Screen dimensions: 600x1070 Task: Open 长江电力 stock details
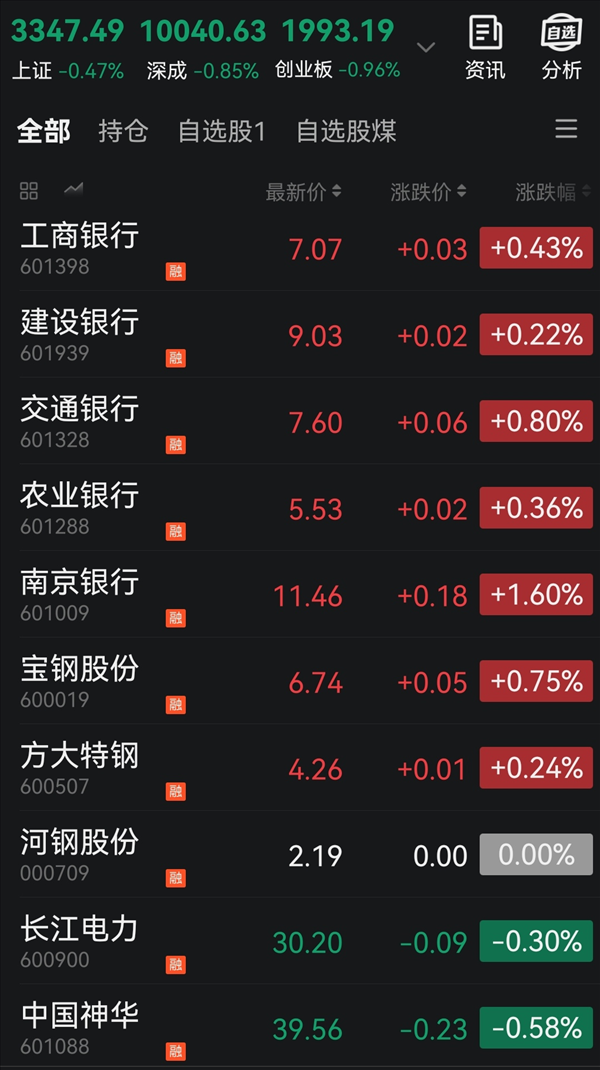tap(300, 941)
